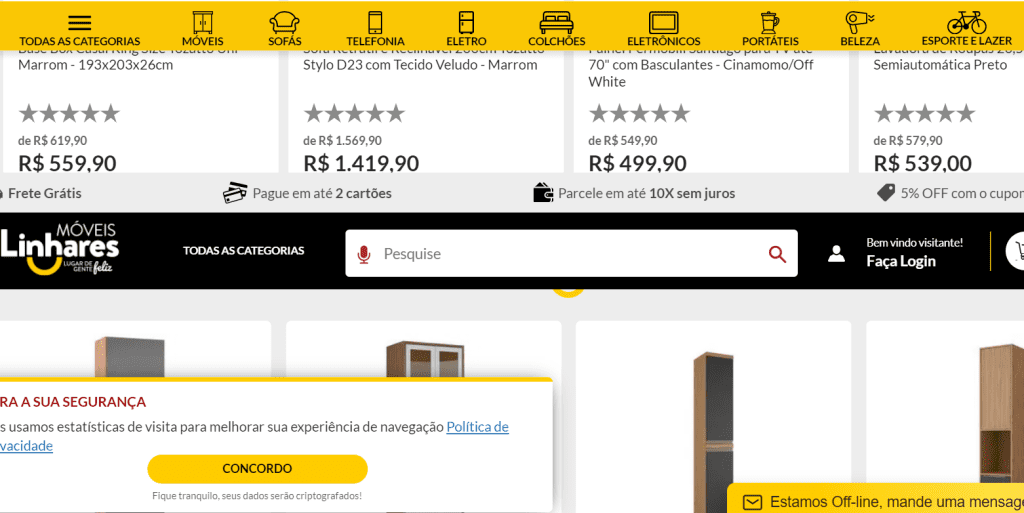
Task: Select the Telefonia category
Action: coord(375,28)
